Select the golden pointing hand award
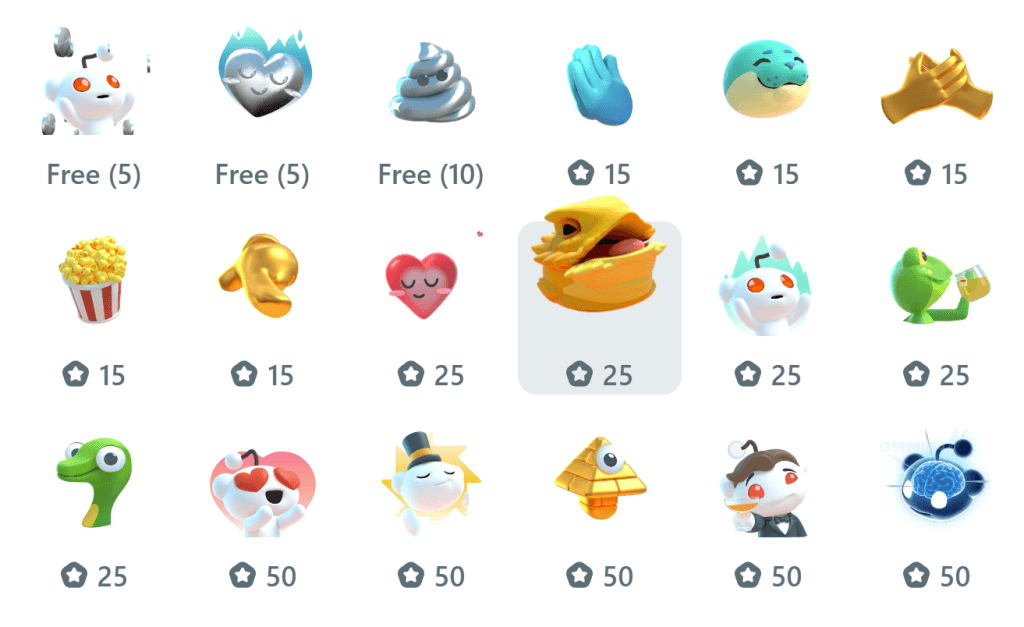The height and width of the screenshot is (627, 1024). coord(258,277)
